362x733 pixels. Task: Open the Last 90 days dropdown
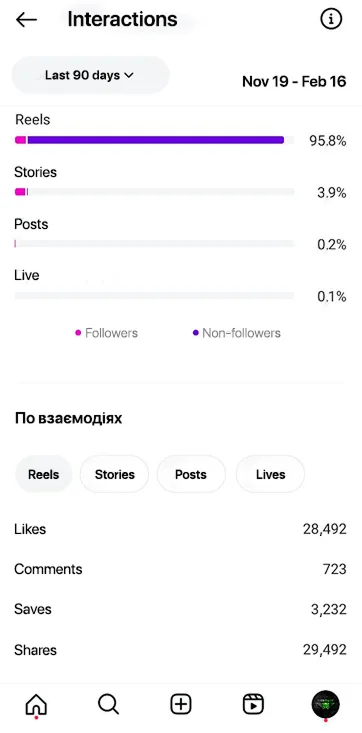(x=90, y=75)
